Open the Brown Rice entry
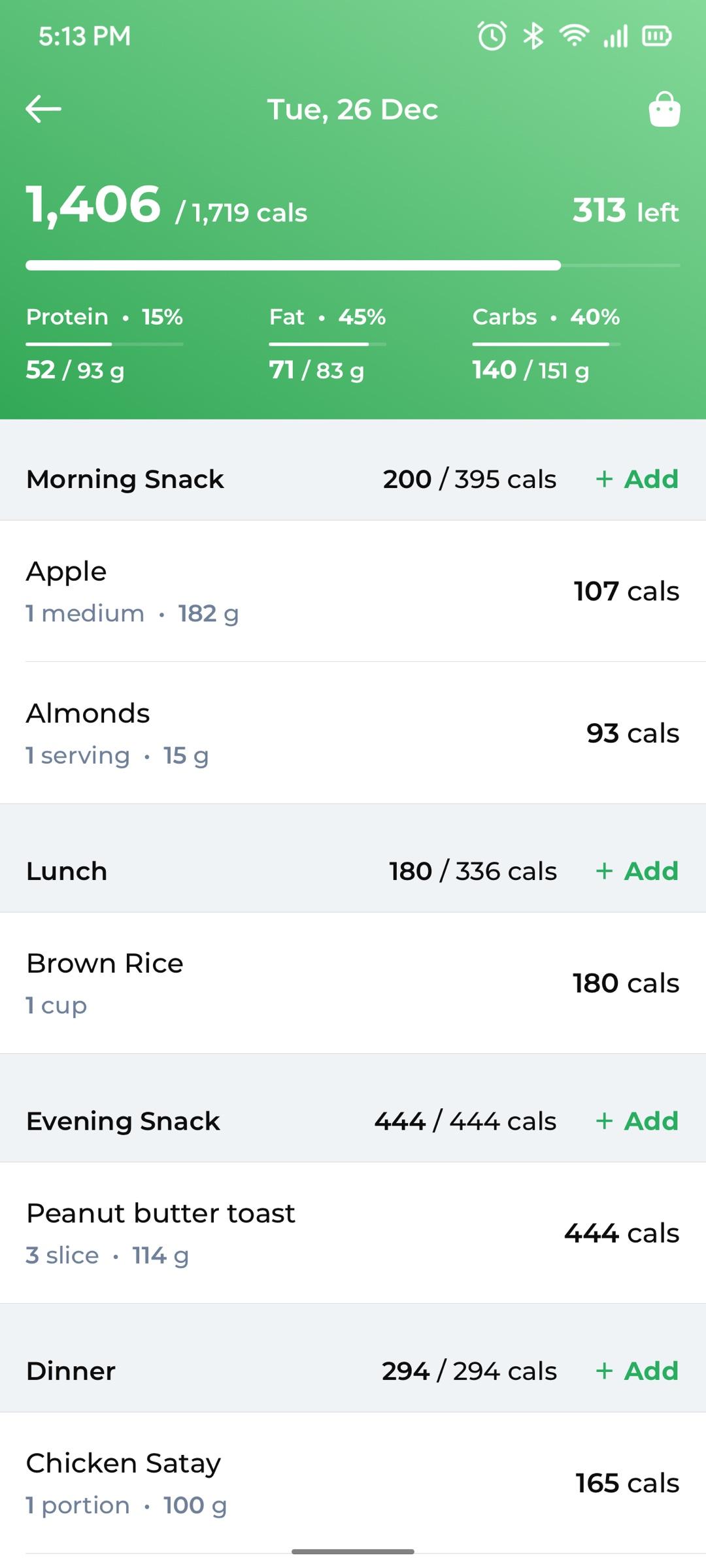This screenshot has width=706, height=1568. 353,983
